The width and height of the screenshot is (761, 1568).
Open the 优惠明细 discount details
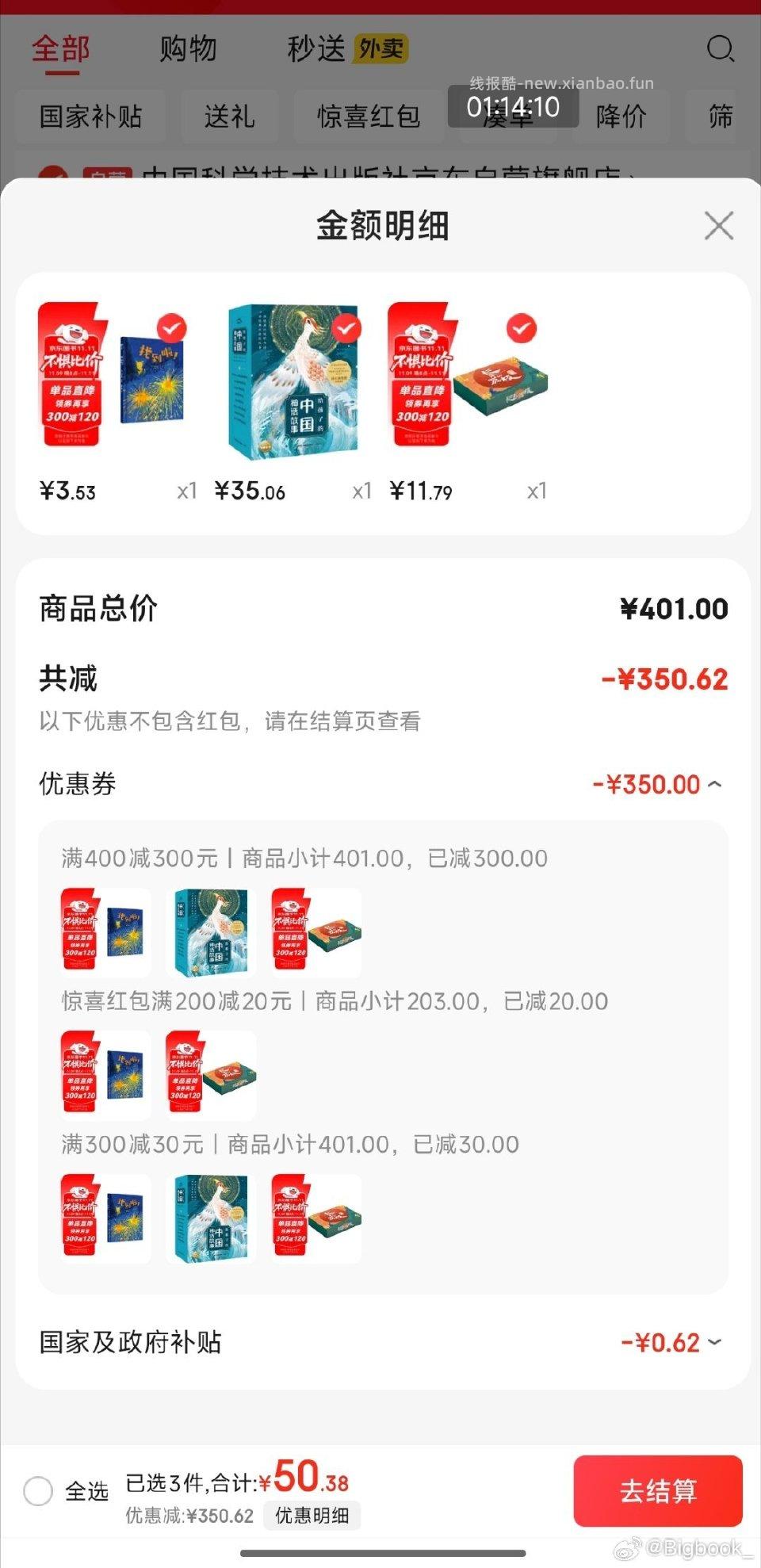coord(312,1516)
